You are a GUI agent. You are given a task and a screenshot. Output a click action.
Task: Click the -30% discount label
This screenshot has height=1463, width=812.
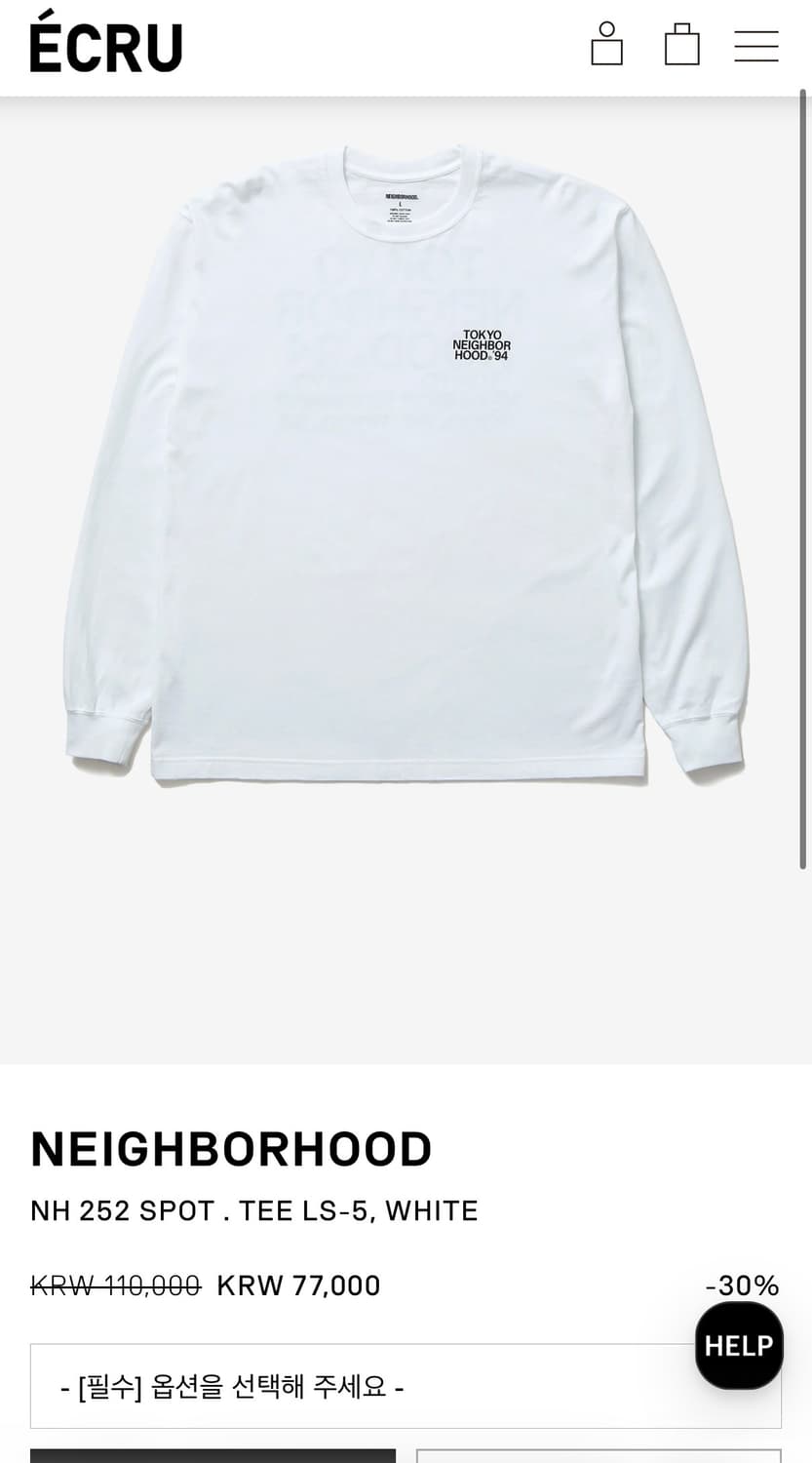click(743, 1285)
